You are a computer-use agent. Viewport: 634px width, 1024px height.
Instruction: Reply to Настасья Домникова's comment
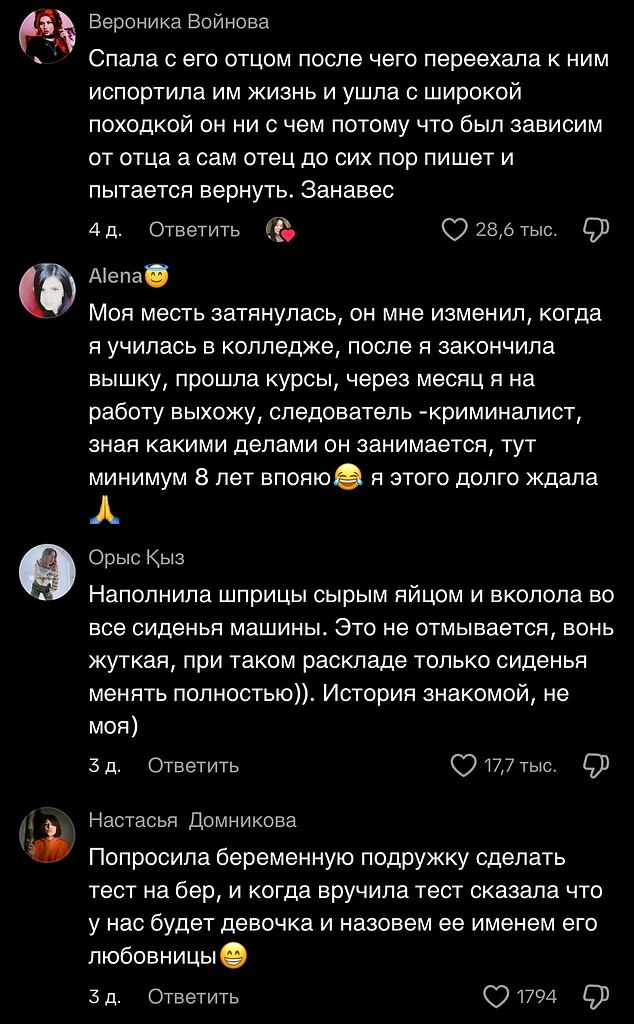(193, 997)
